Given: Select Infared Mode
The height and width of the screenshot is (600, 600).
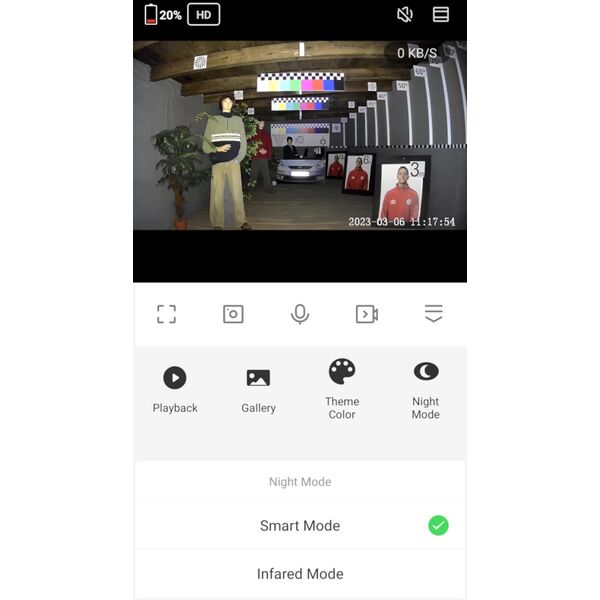Looking at the screenshot, I should point(300,574).
